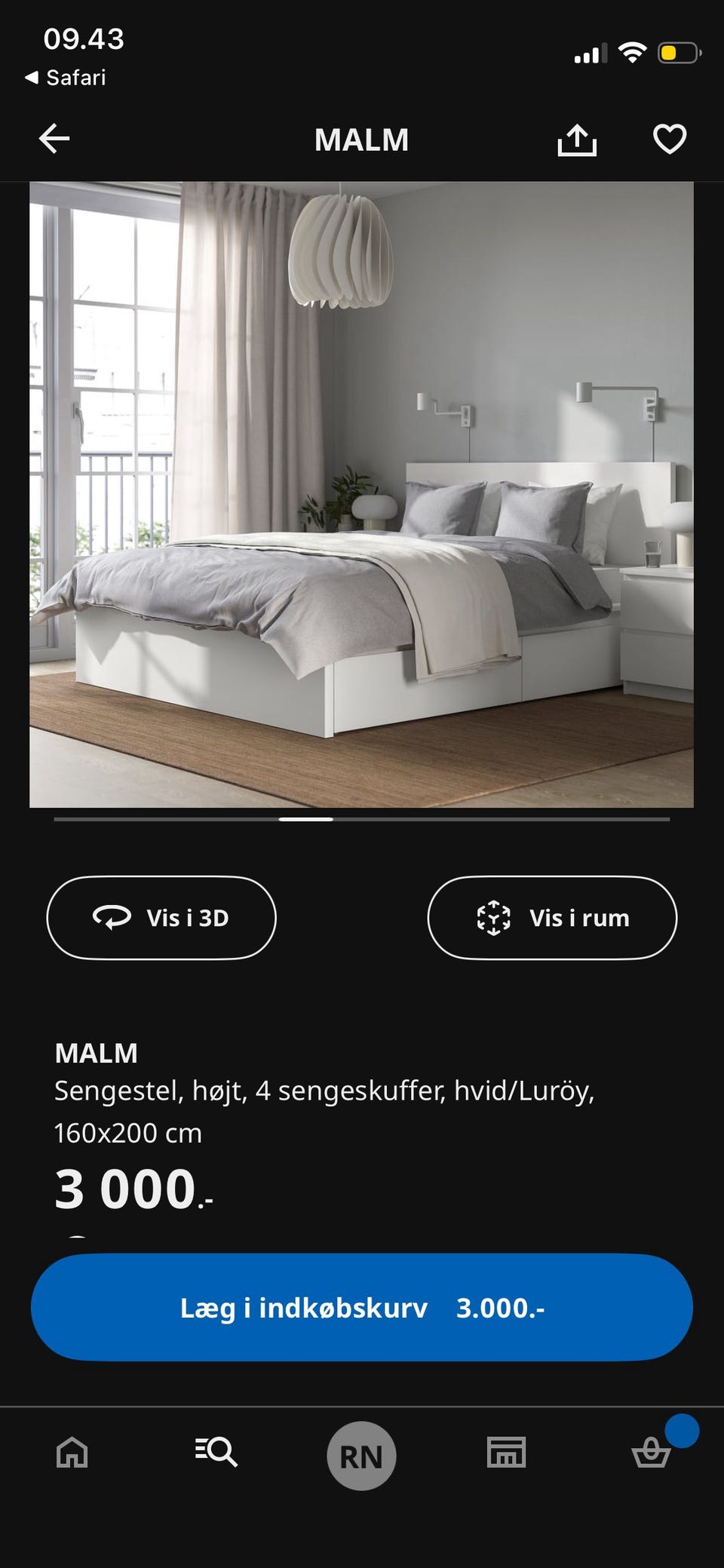Launch the Vis i 3D viewer
The image size is (724, 1568).
(x=161, y=918)
